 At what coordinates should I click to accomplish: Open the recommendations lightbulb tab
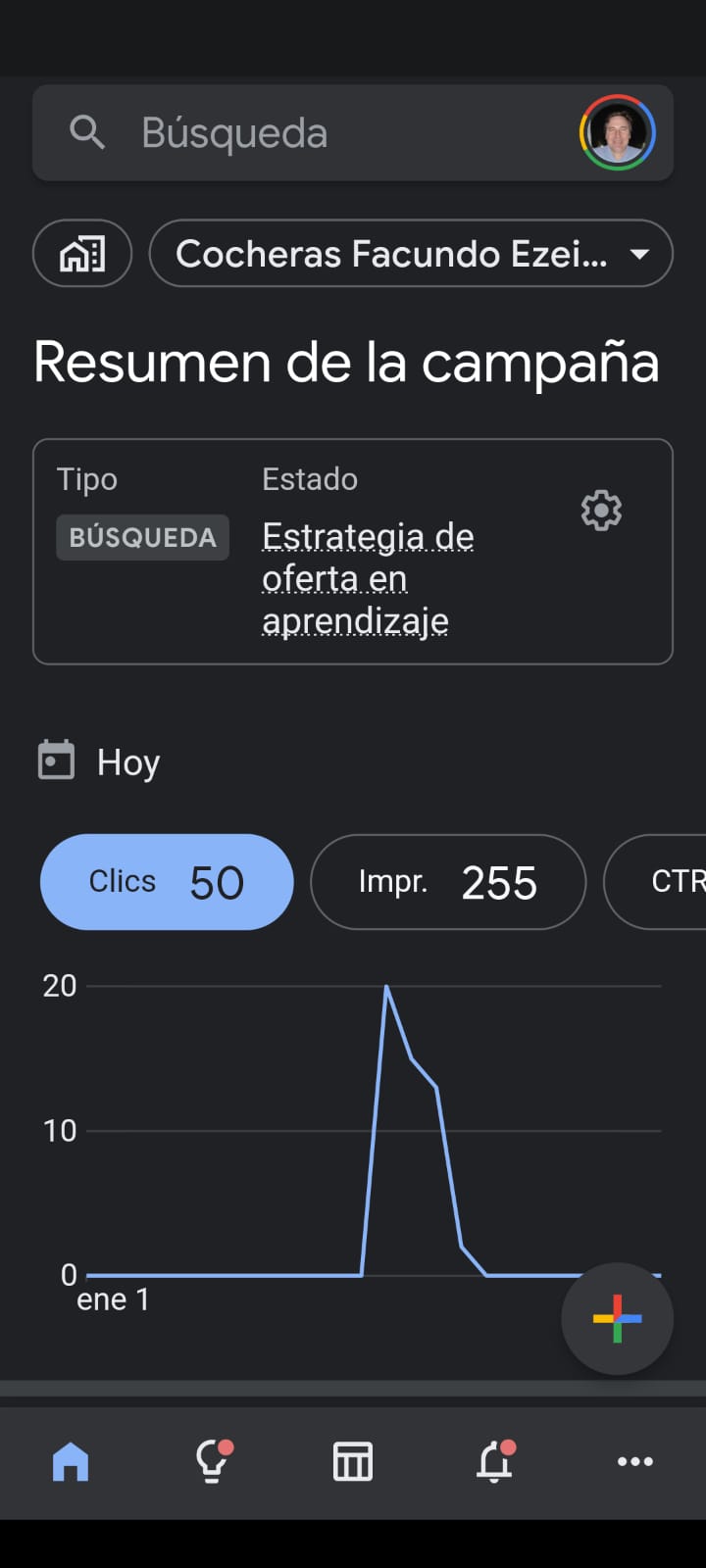click(x=212, y=1462)
